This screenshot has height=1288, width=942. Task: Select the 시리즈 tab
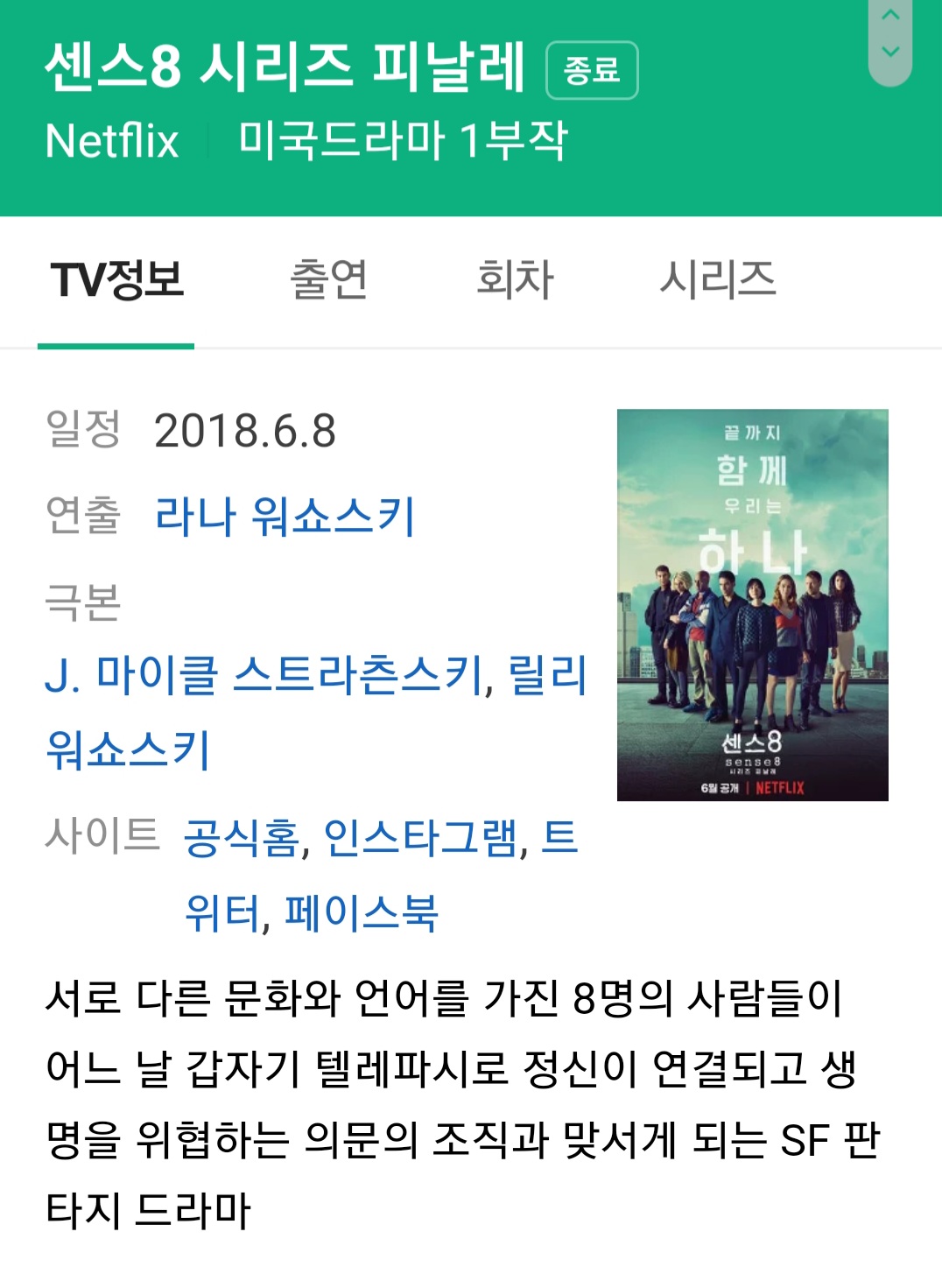click(x=717, y=280)
